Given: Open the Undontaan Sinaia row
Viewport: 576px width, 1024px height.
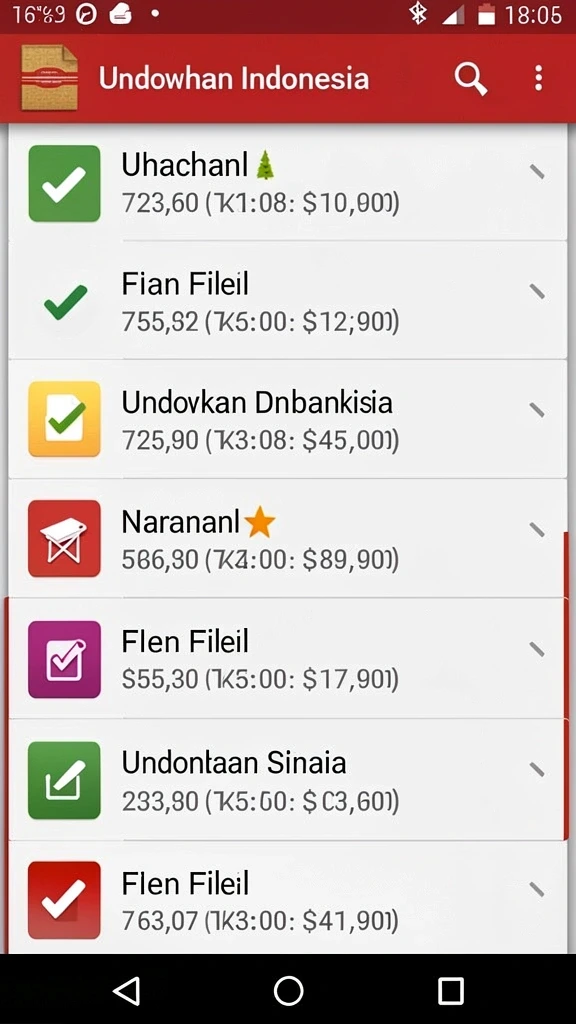Looking at the screenshot, I should click(287, 780).
